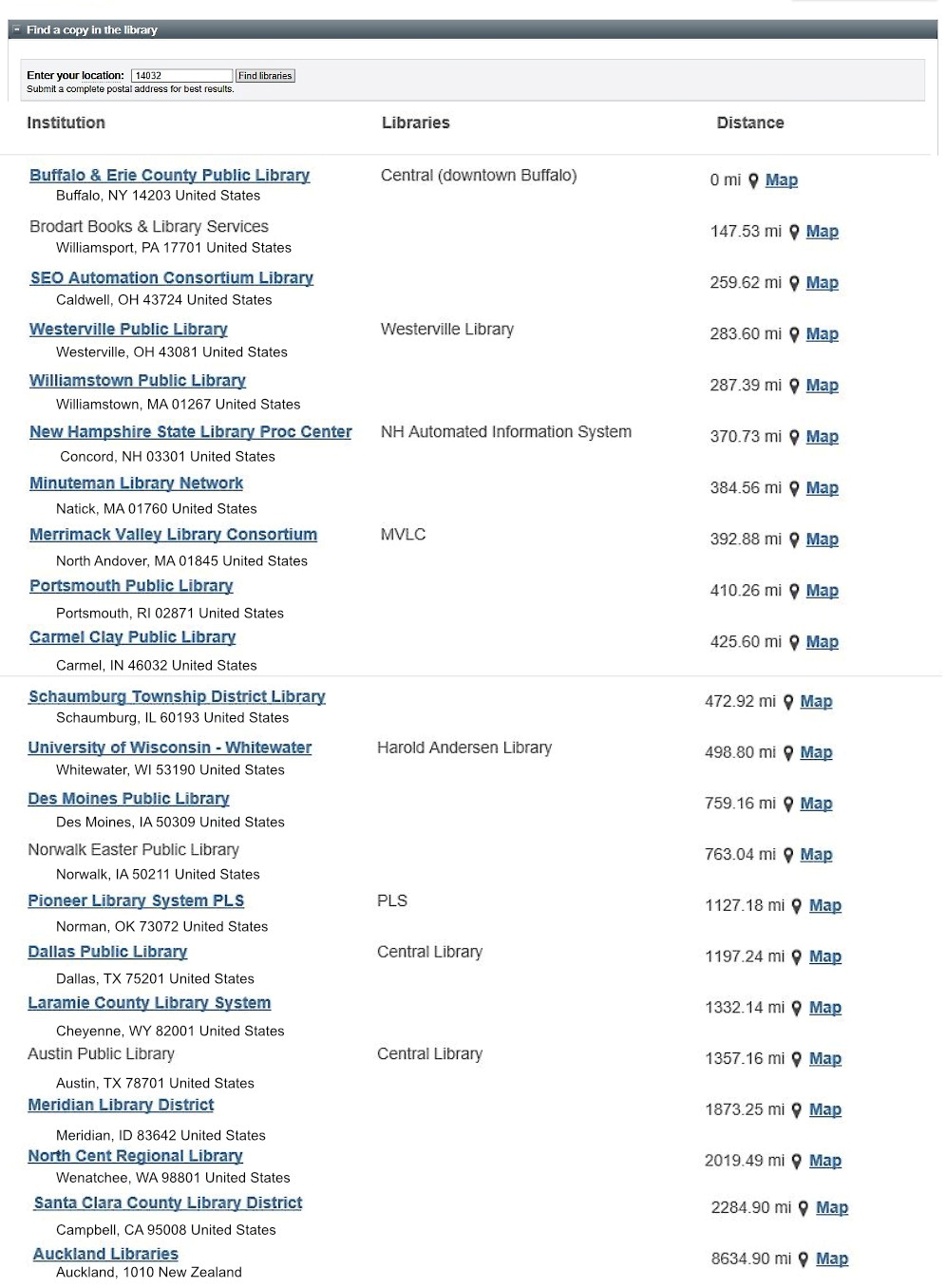Open Minuteman Library Network link
946x1288 pixels.
[x=136, y=483]
